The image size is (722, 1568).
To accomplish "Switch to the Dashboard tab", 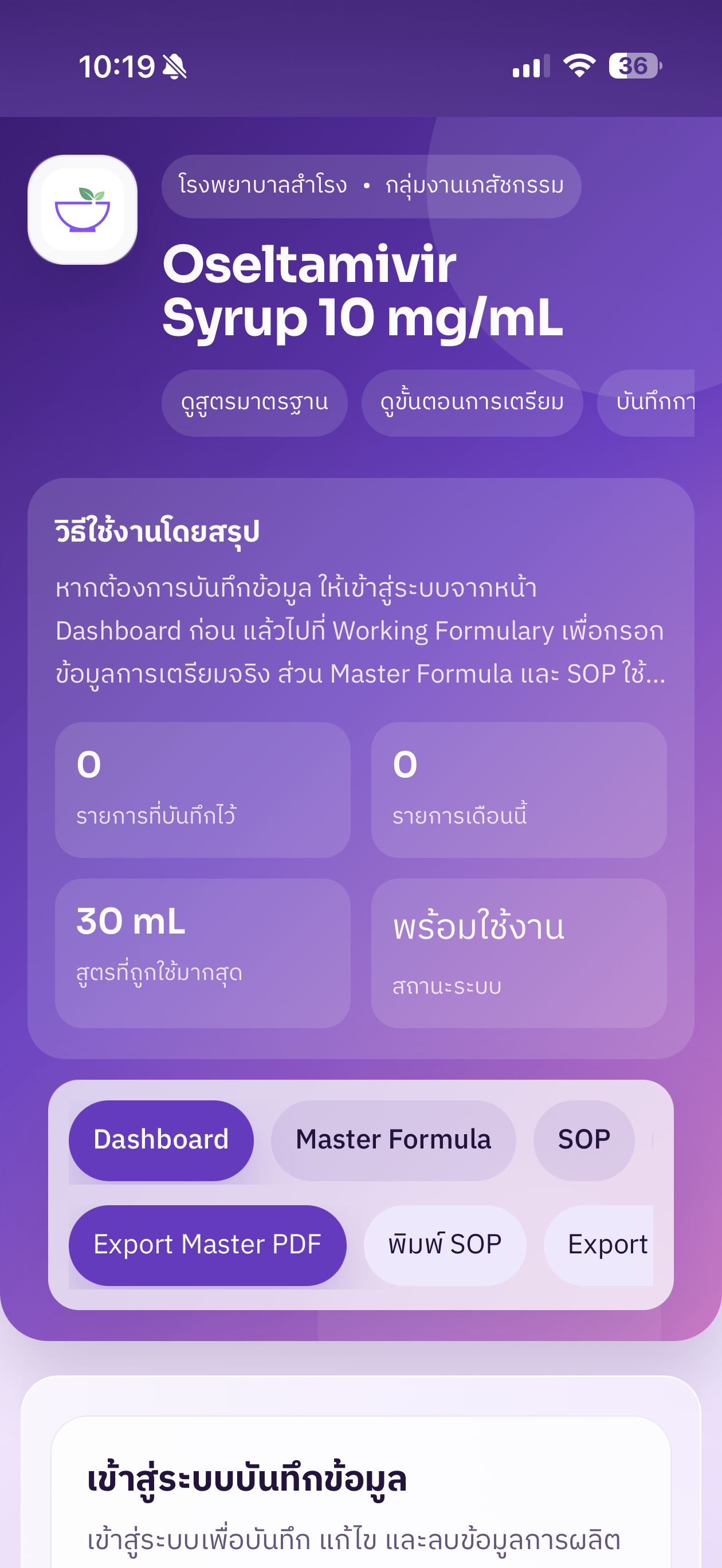I will click(x=162, y=1139).
